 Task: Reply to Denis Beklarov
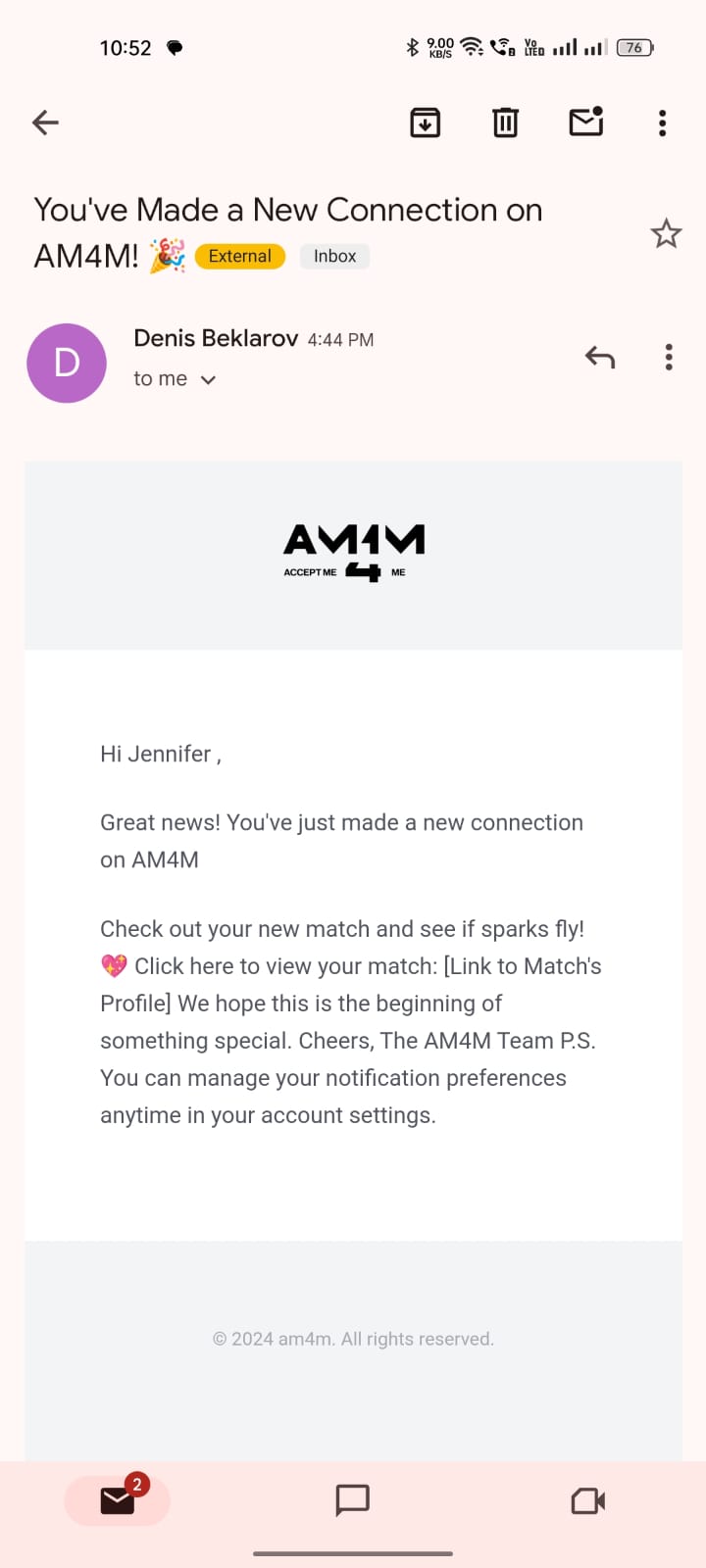point(600,357)
